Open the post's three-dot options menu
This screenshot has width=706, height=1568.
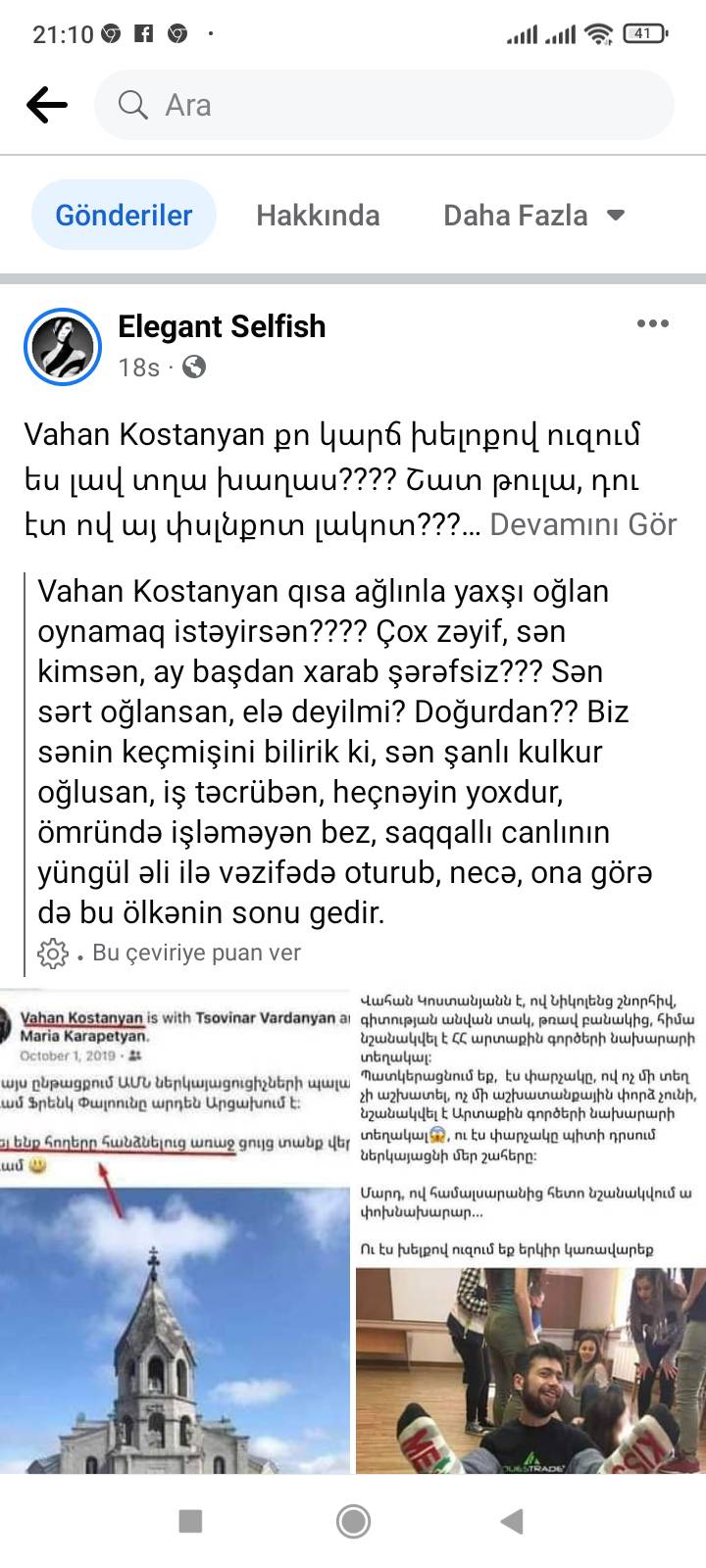(x=652, y=323)
